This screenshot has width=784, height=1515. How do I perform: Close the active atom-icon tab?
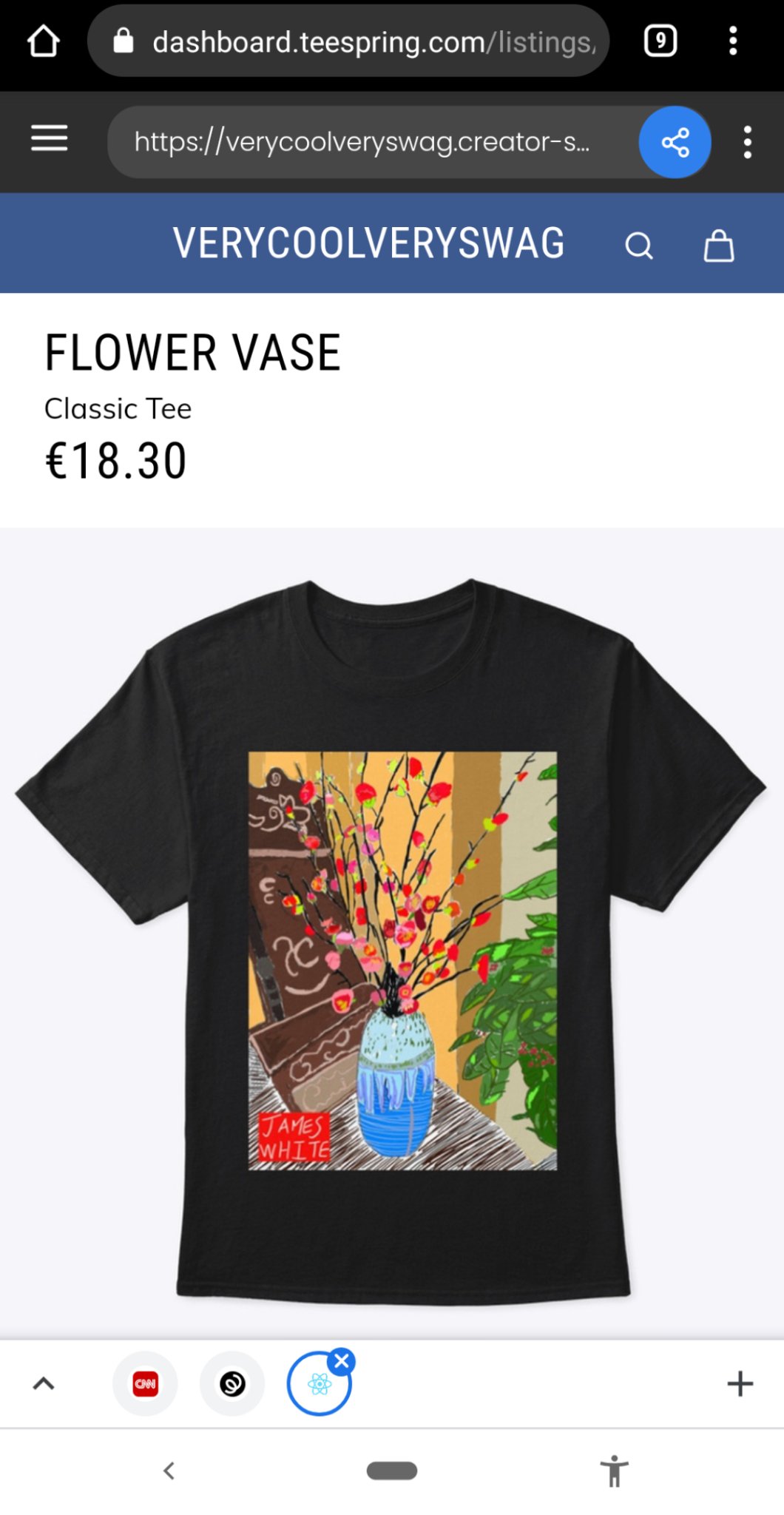click(x=342, y=1361)
